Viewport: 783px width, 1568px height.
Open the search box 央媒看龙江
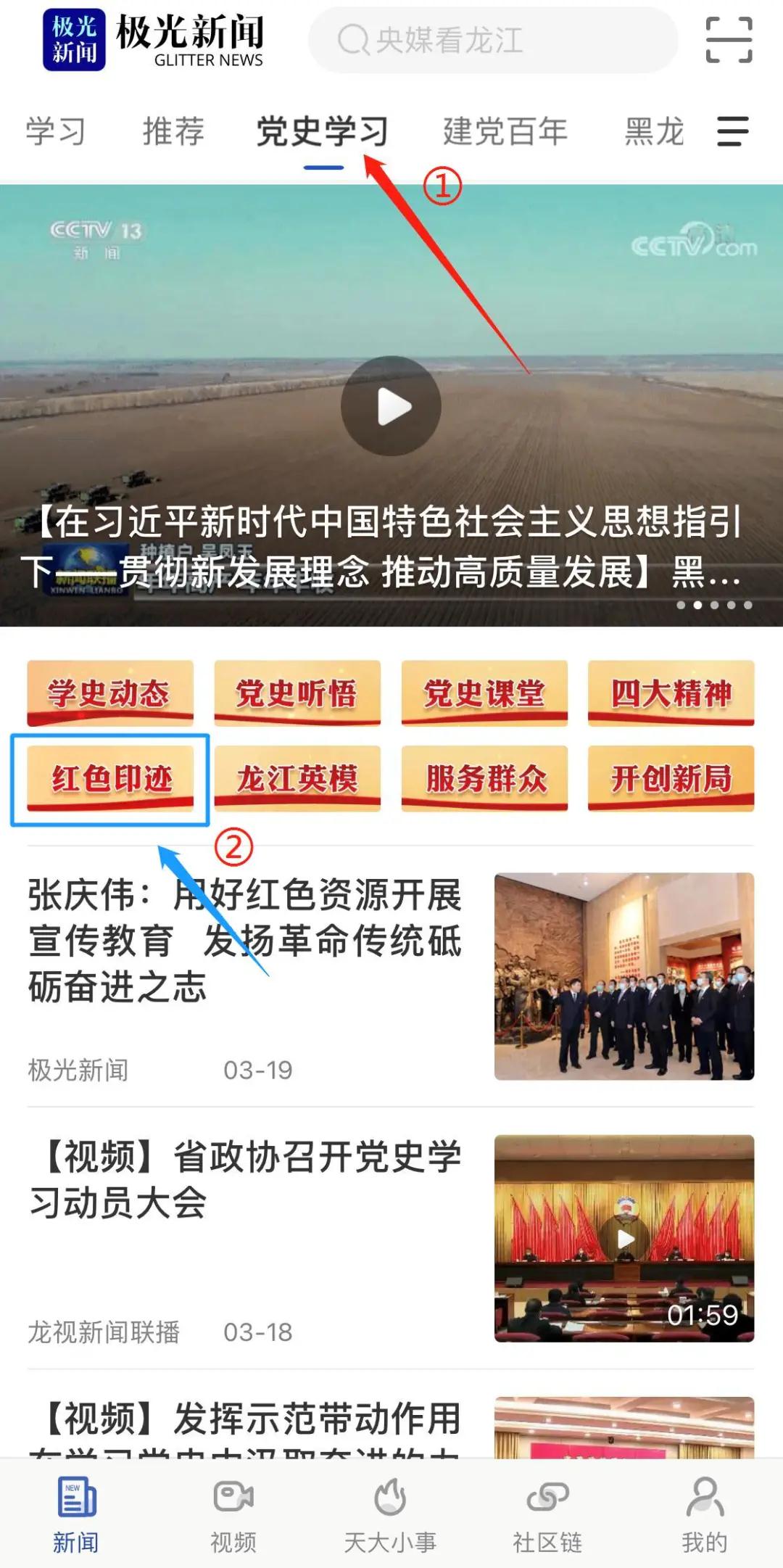point(493,40)
